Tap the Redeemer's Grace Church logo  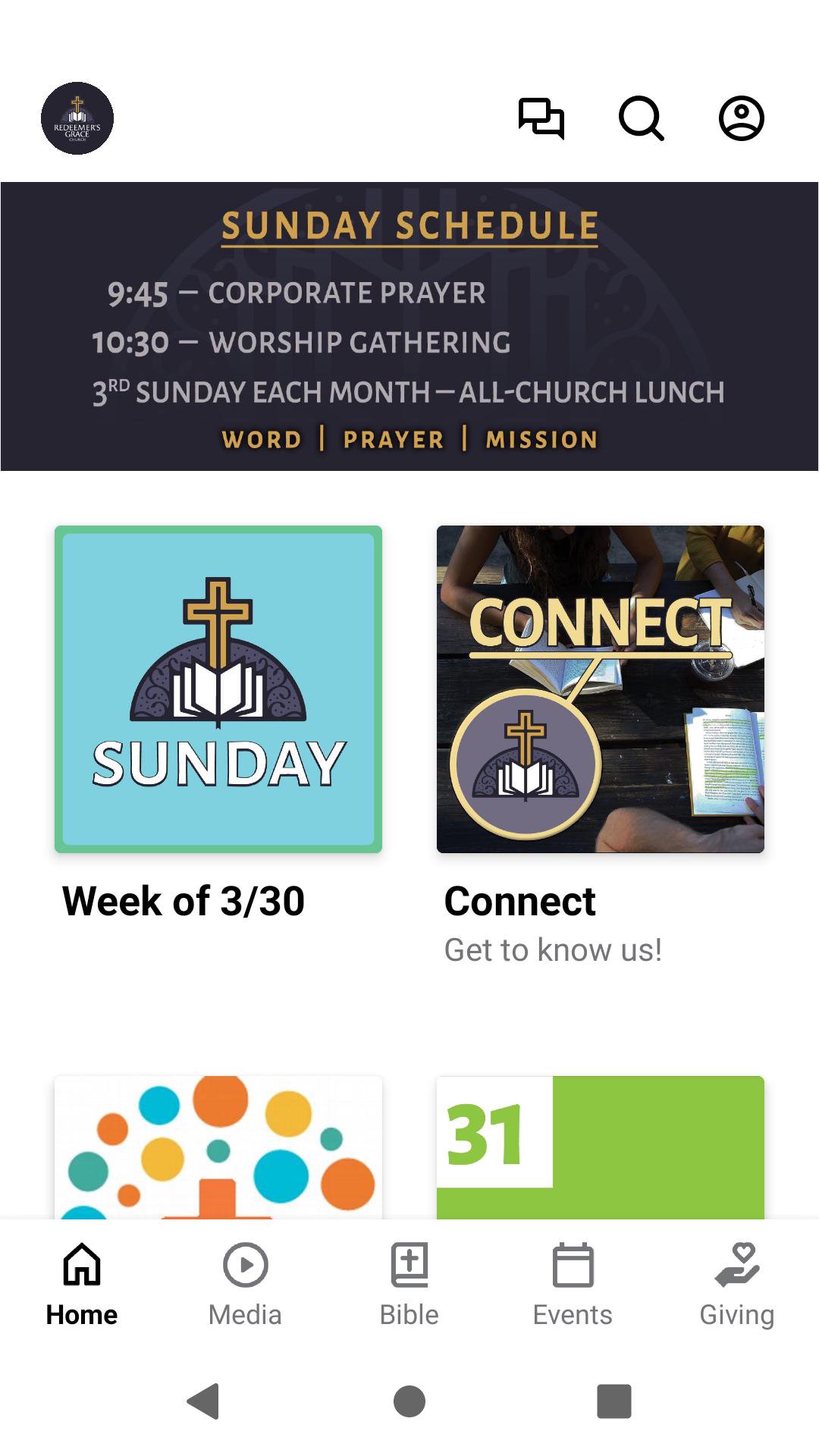(x=77, y=118)
